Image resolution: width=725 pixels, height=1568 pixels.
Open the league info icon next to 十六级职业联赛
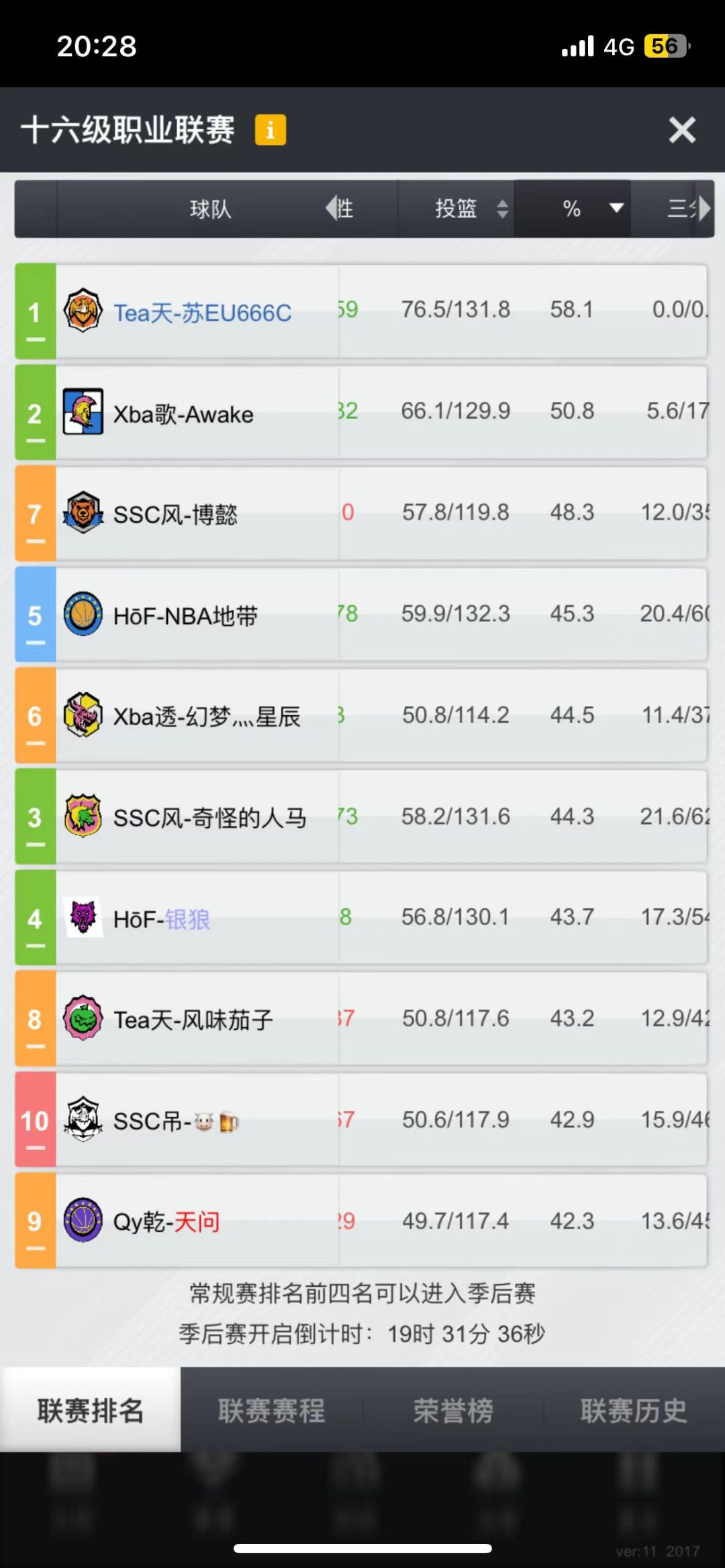(x=271, y=129)
